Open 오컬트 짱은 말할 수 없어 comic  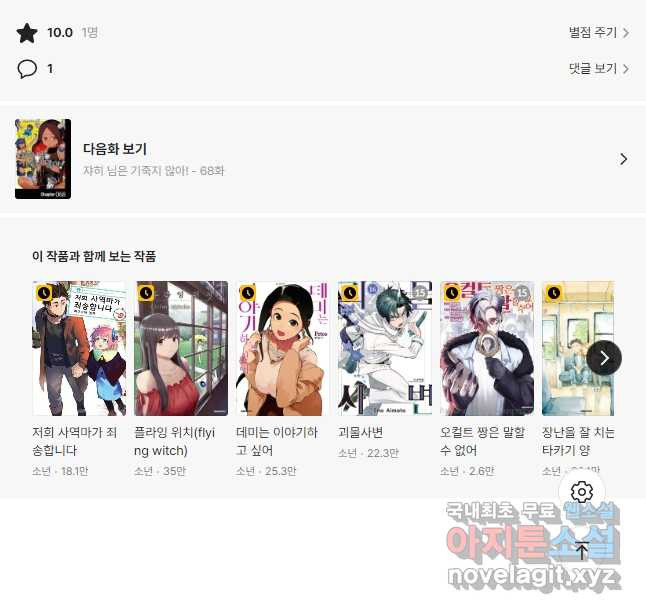(486, 349)
